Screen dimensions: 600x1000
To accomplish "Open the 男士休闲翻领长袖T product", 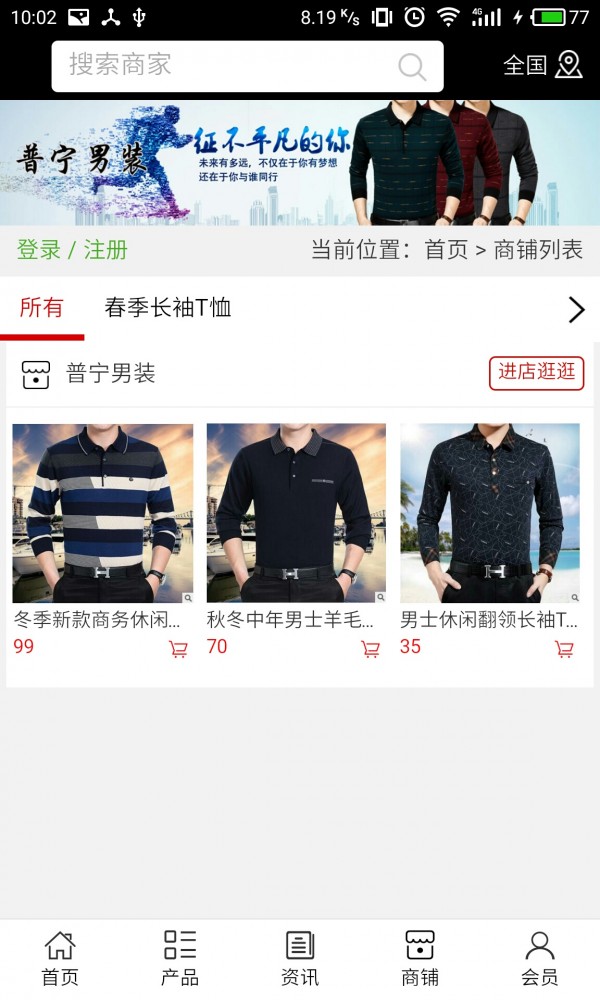I will coord(490,513).
